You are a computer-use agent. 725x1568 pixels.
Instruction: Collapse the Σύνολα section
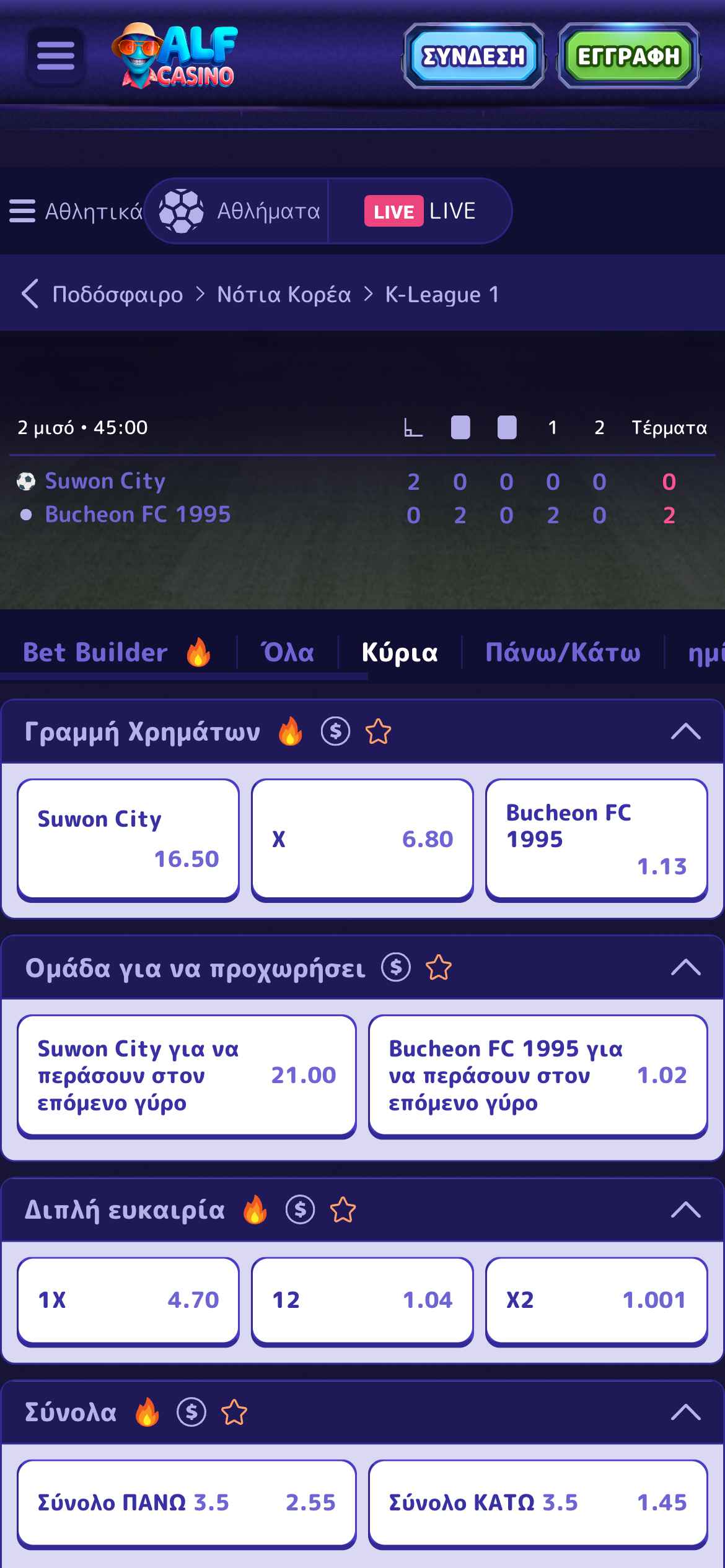pos(685,1412)
